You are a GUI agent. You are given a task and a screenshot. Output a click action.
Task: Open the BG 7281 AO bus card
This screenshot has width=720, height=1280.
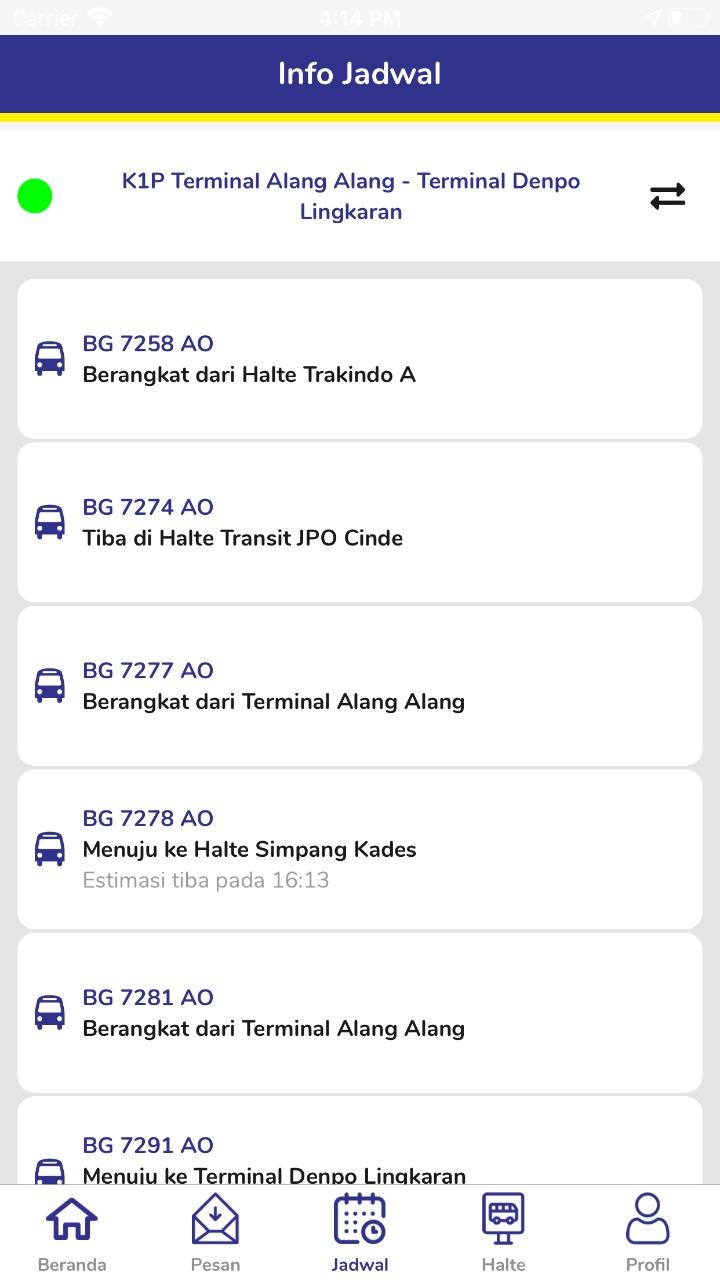point(360,1013)
